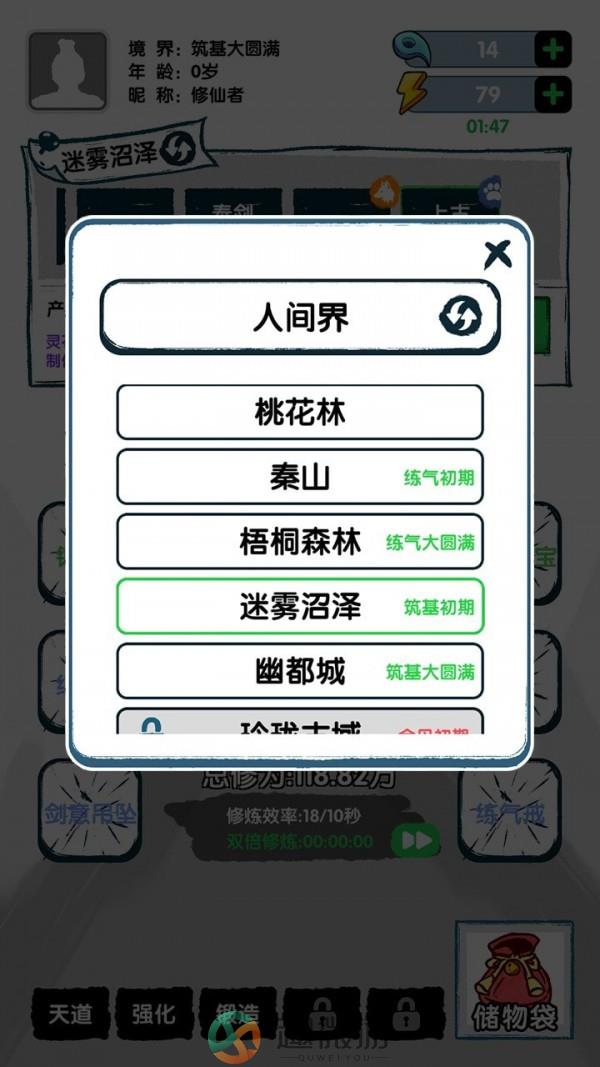This screenshot has height=1067, width=600.
Task: Travel to 幽都城
Action: pos(300,671)
